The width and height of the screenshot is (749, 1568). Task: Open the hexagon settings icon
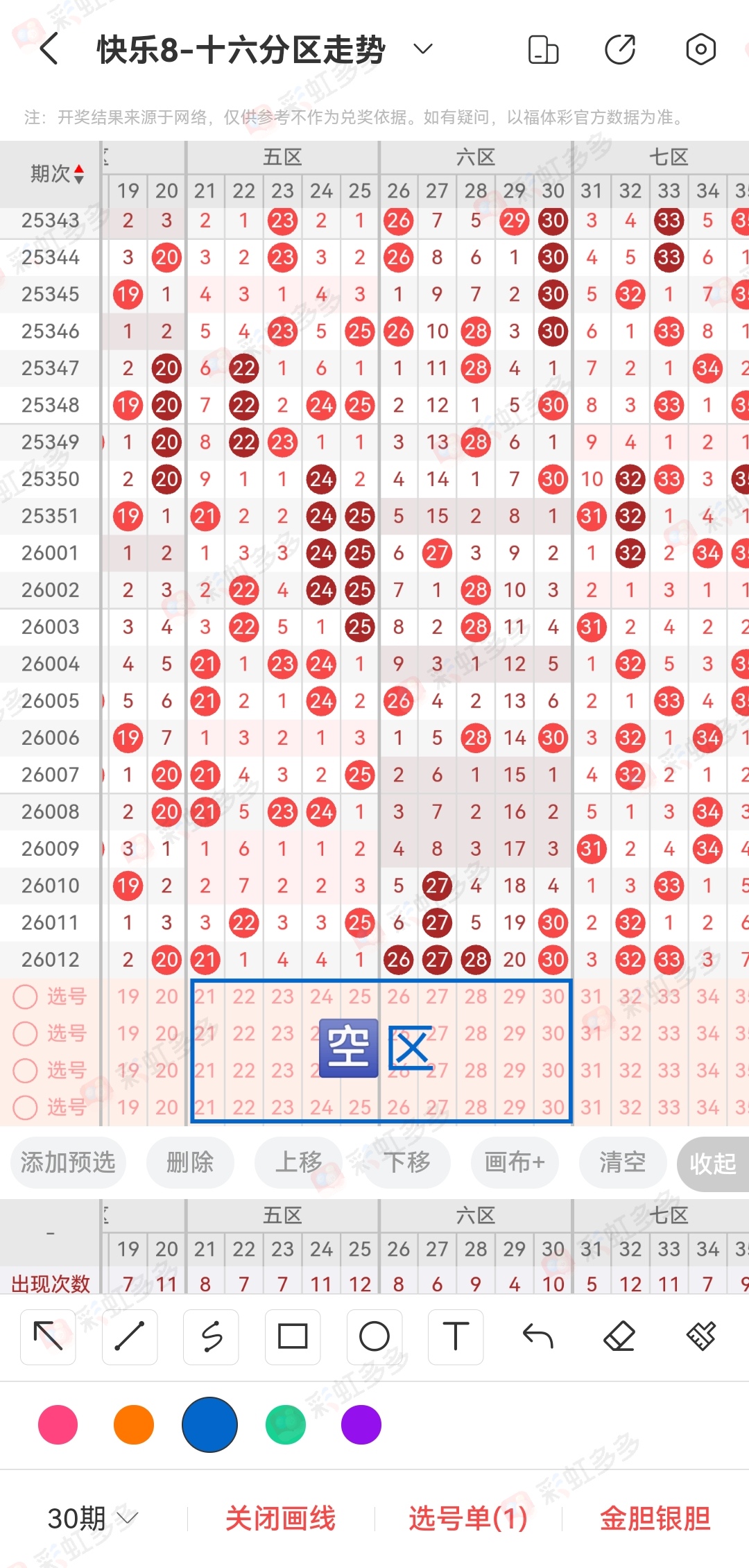pos(700,50)
